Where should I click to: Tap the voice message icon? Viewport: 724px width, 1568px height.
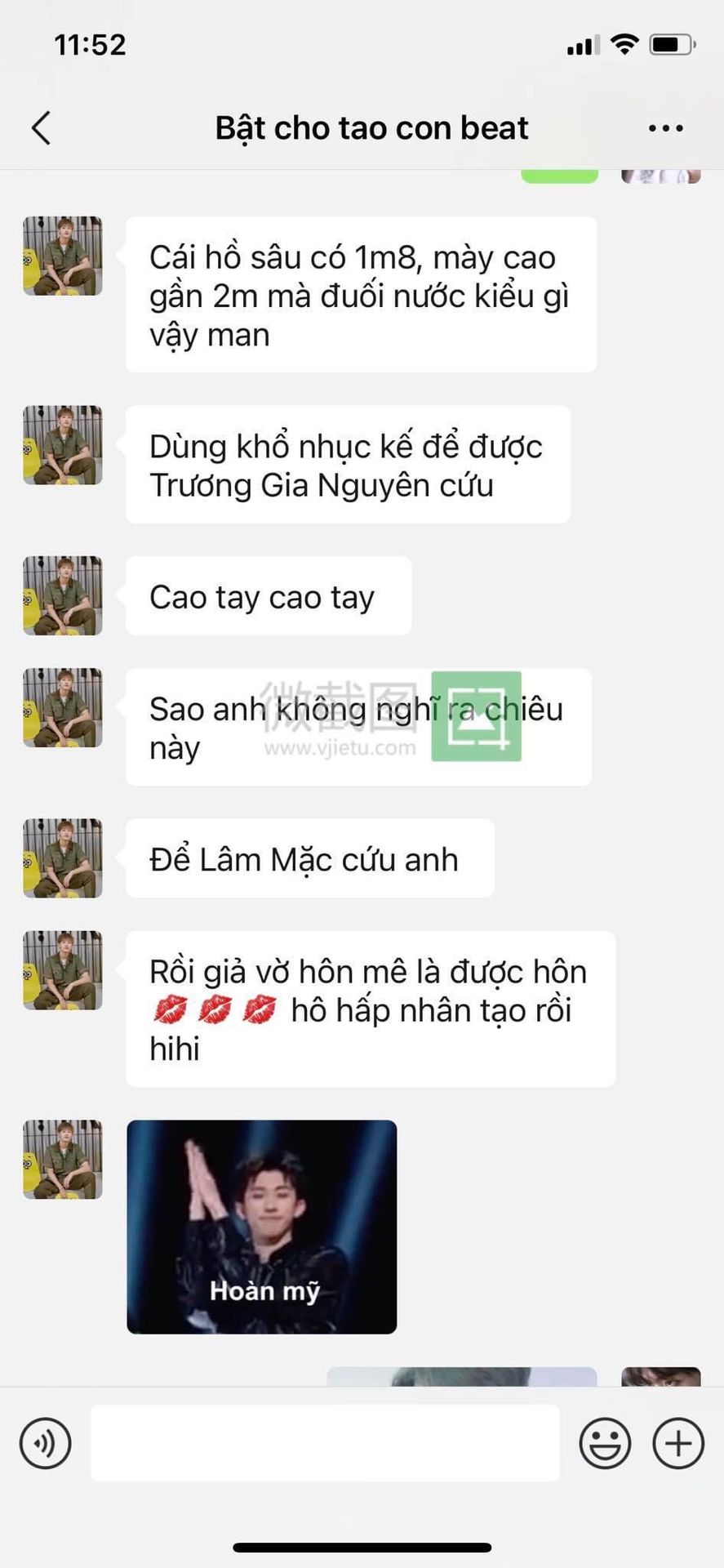[x=46, y=1444]
